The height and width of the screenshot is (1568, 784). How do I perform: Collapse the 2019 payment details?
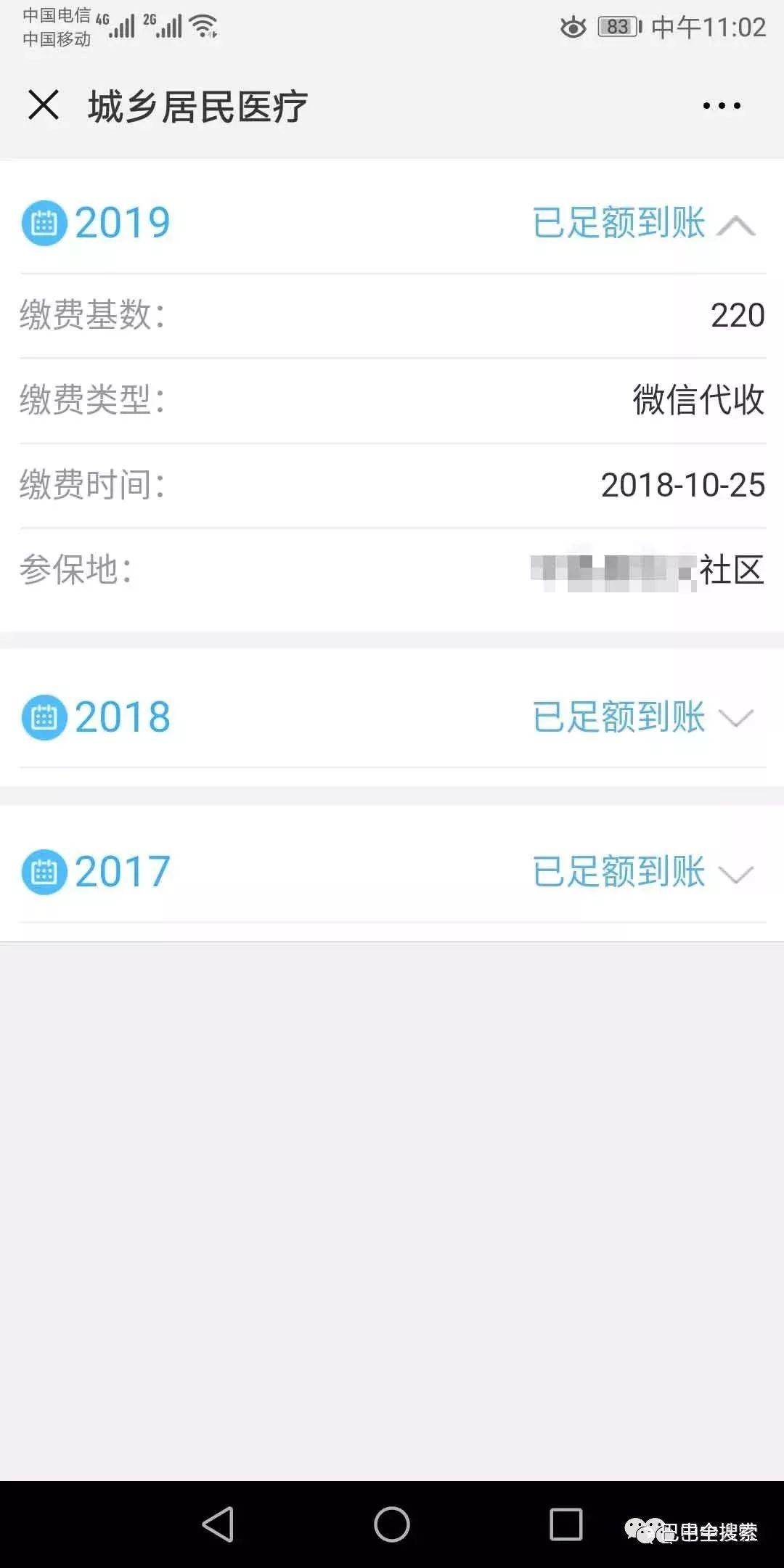(x=735, y=224)
